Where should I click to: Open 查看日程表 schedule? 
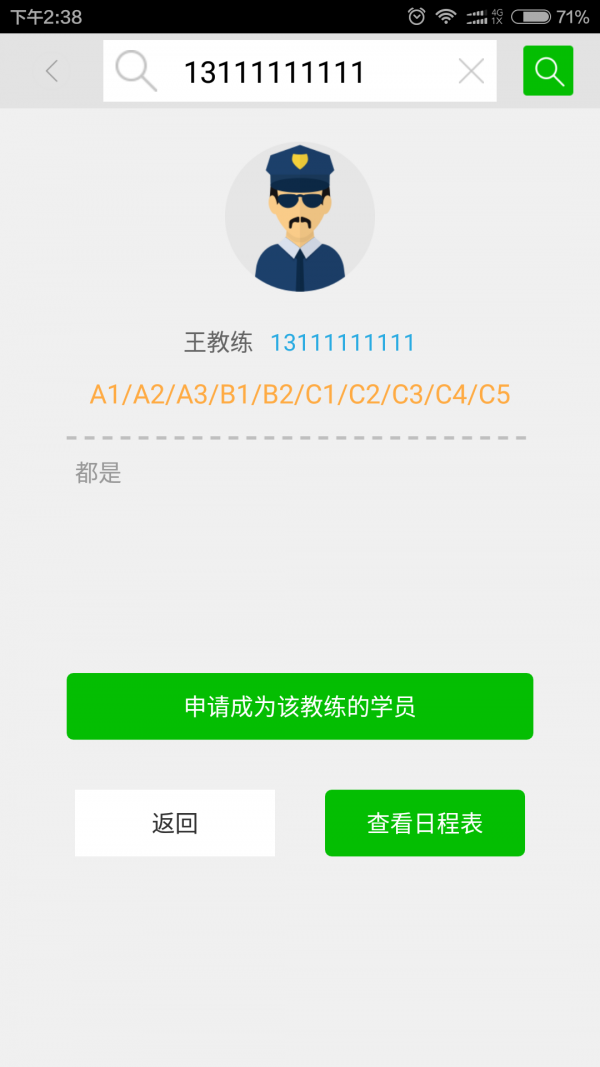425,823
